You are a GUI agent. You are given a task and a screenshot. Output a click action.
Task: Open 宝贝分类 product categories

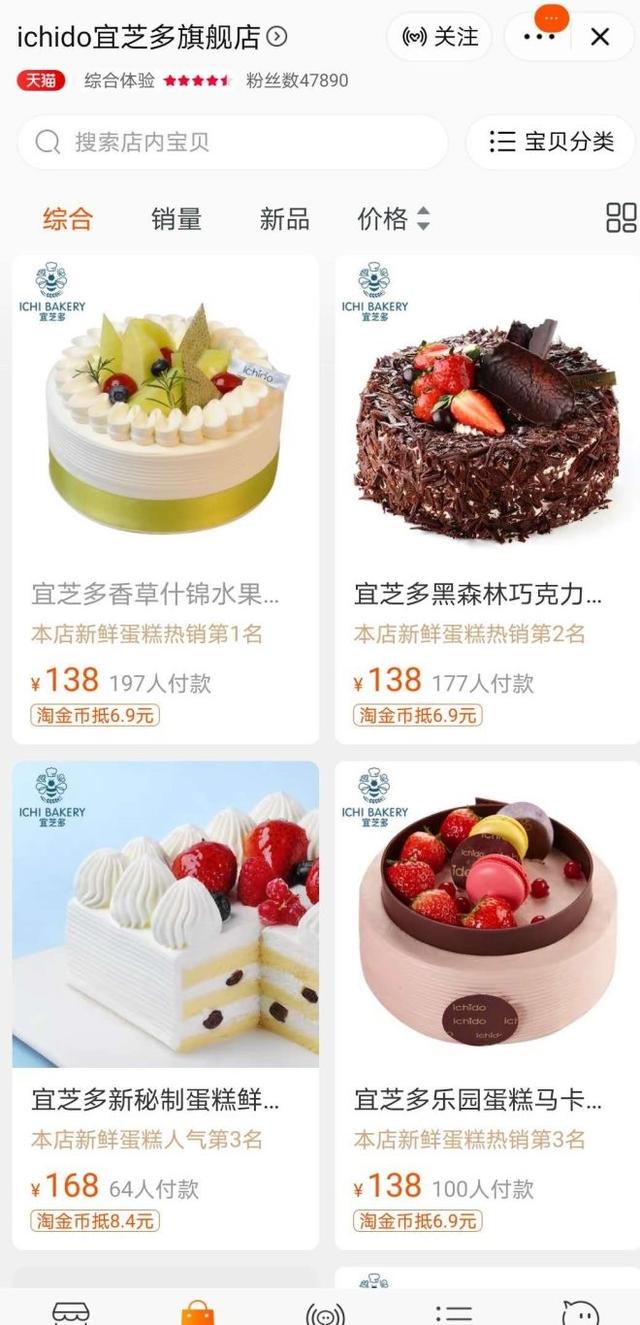551,142
